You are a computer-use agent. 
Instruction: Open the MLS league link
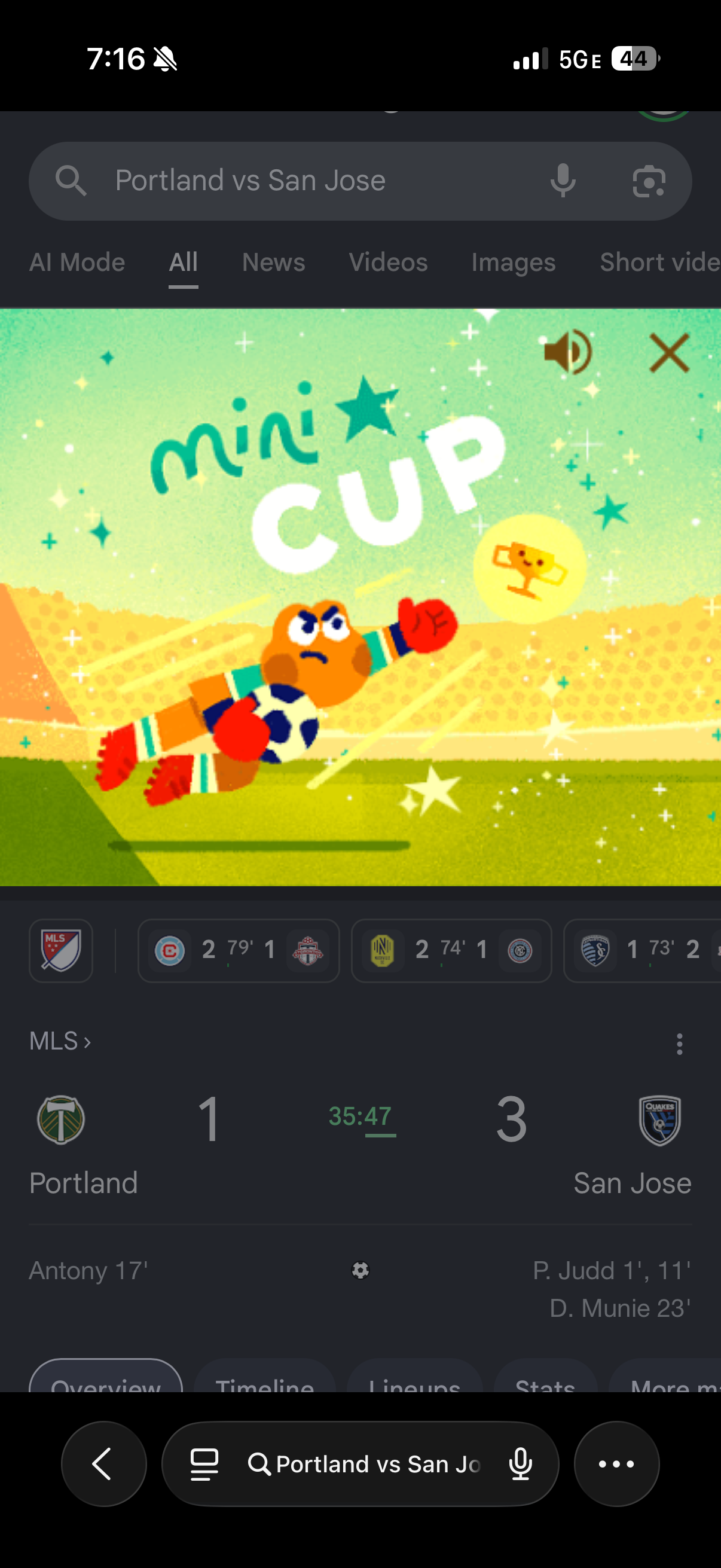pos(60,1042)
